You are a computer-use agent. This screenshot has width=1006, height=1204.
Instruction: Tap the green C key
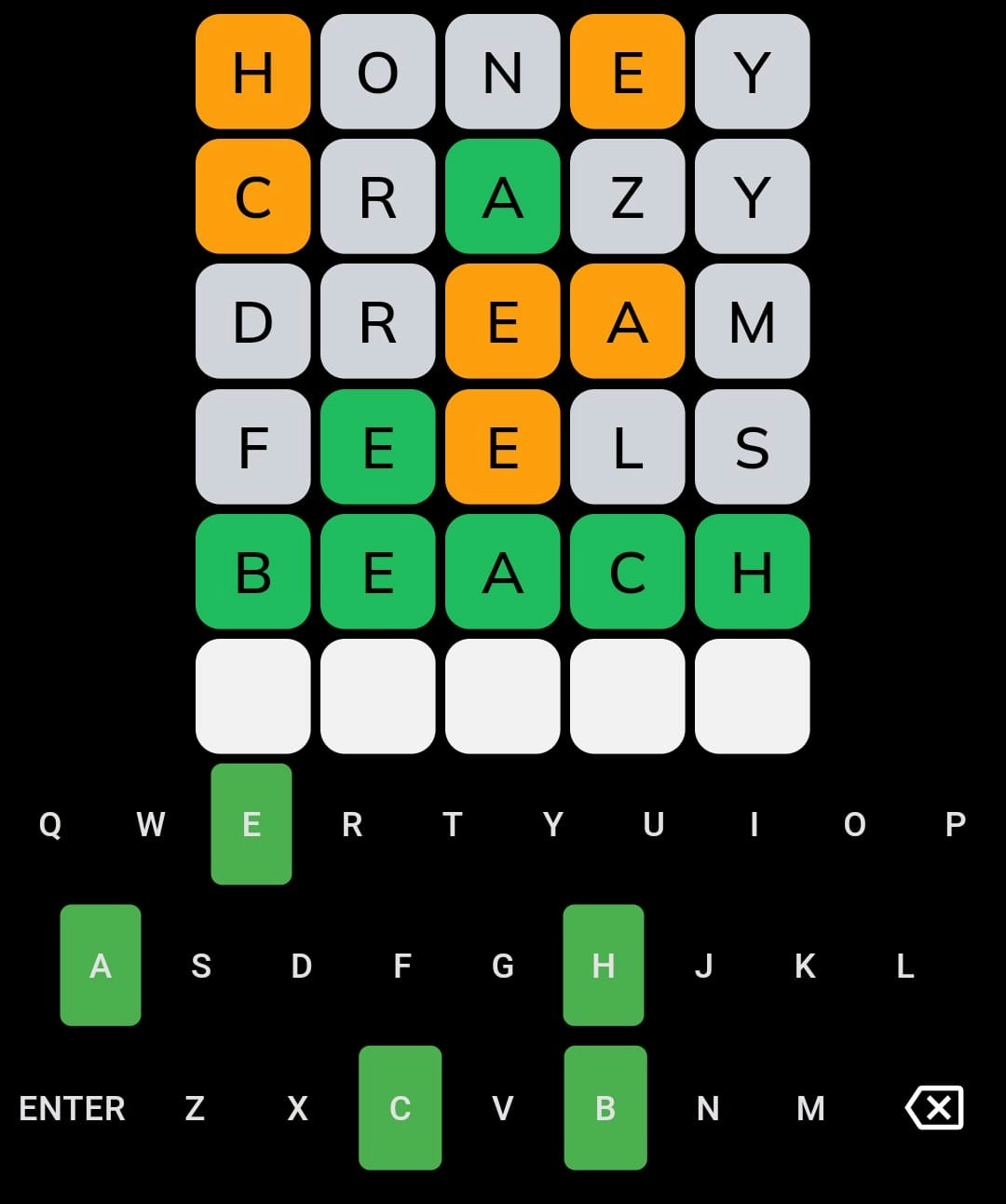tap(401, 1108)
